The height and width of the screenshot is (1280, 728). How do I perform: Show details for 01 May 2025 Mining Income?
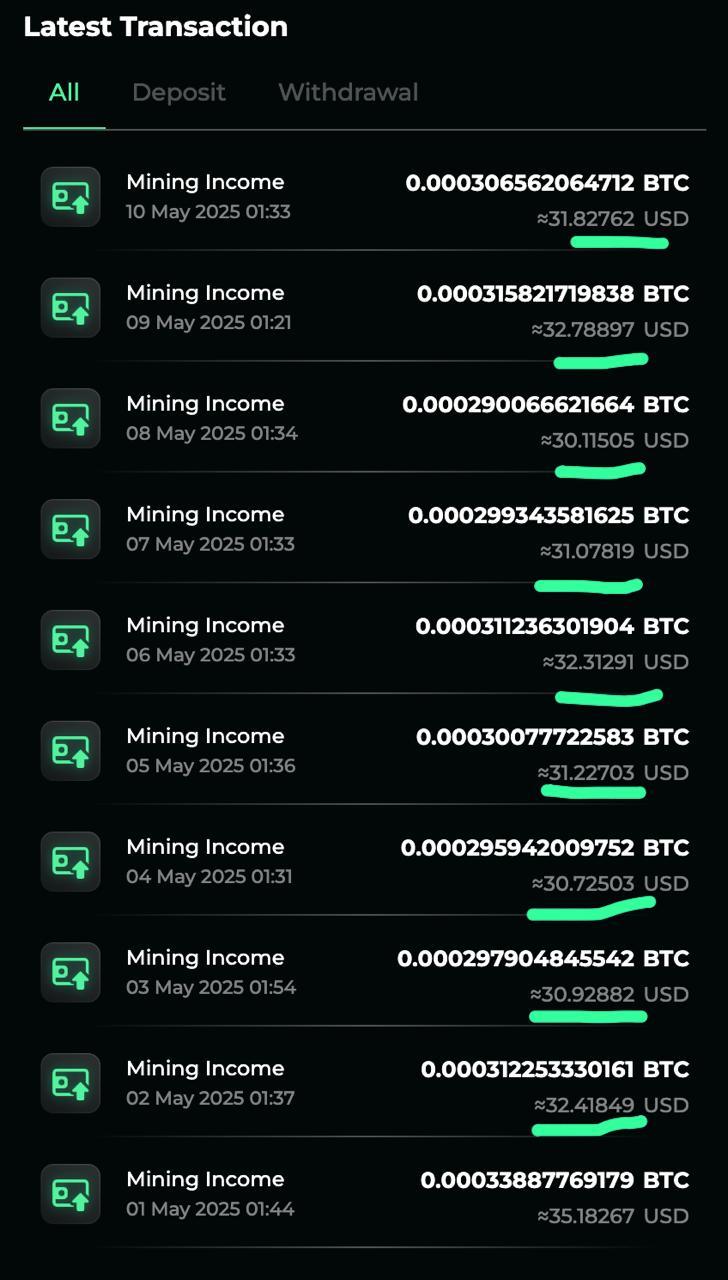(x=364, y=1196)
